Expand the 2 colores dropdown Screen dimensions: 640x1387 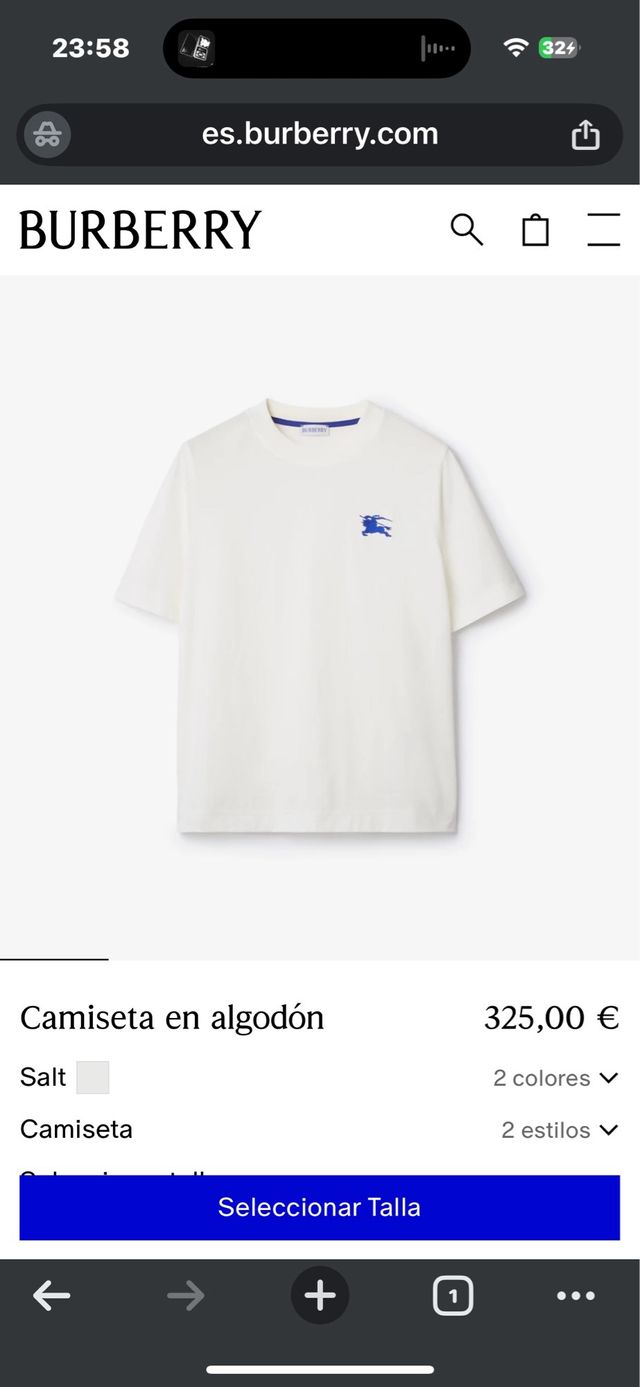click(x=556, y=1078)
